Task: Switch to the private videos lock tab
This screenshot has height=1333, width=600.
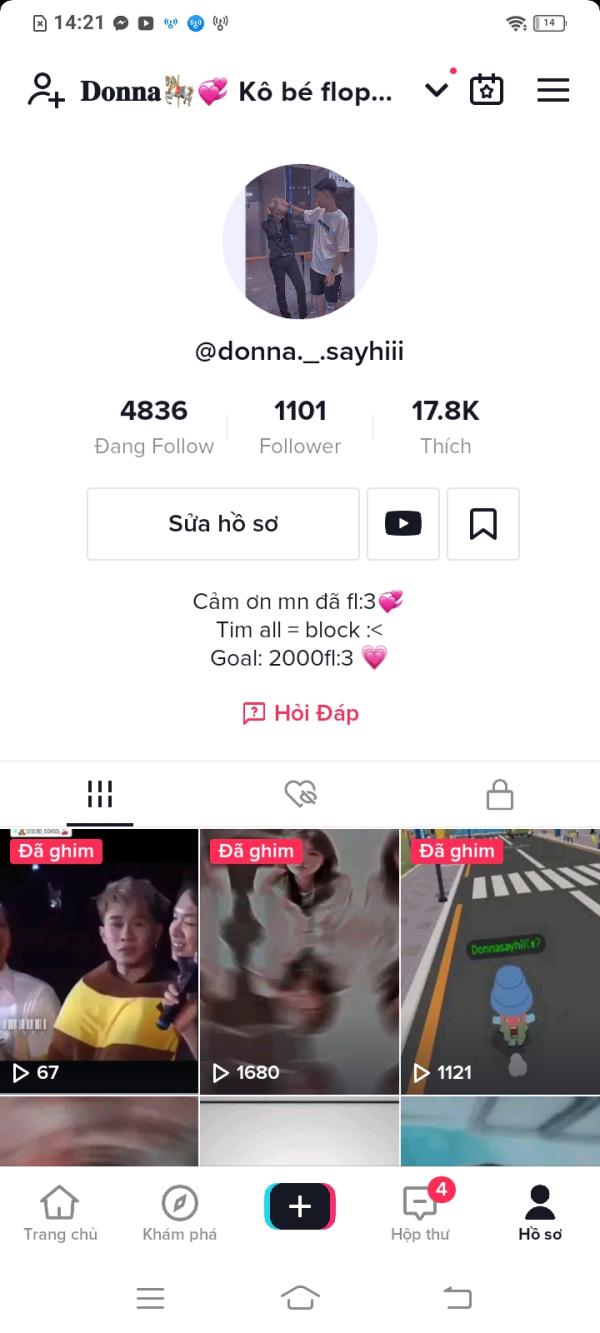Action: (x=499, y=795)
